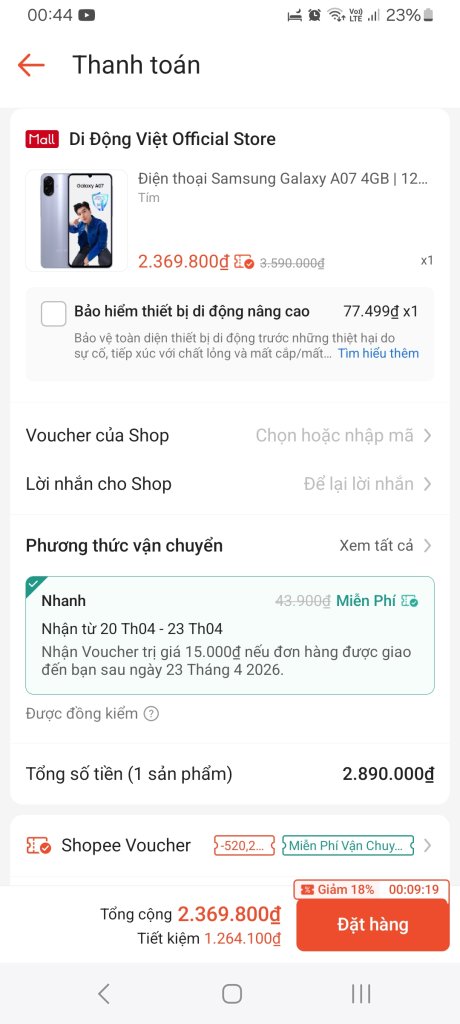Image resolution: width=460 pixels, height=1024 pixels.
Task: Open the Voucher của Shop row
Action: (229, 436)
